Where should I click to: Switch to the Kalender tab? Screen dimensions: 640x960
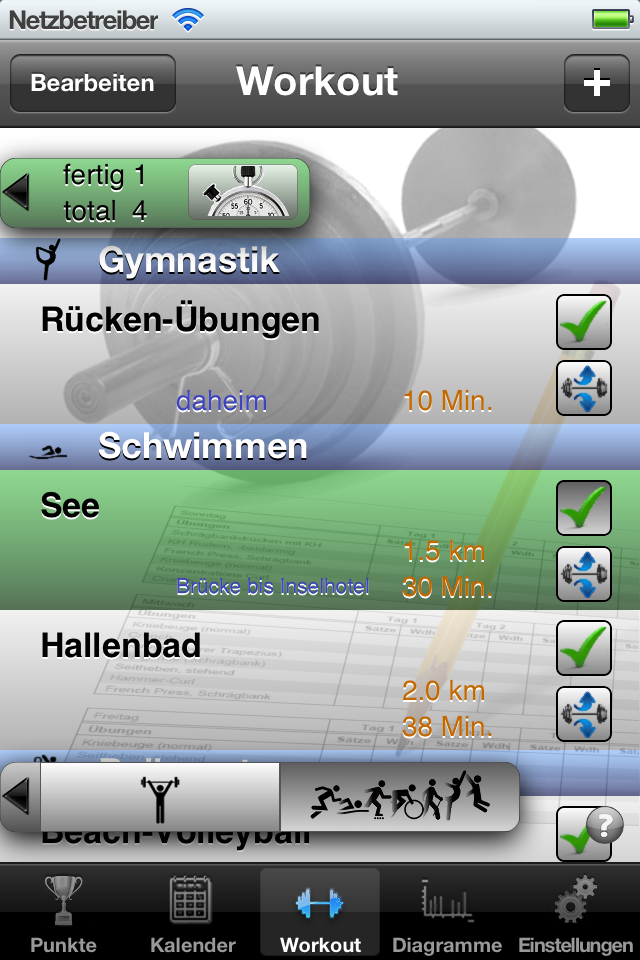click(x=192, y=912)
